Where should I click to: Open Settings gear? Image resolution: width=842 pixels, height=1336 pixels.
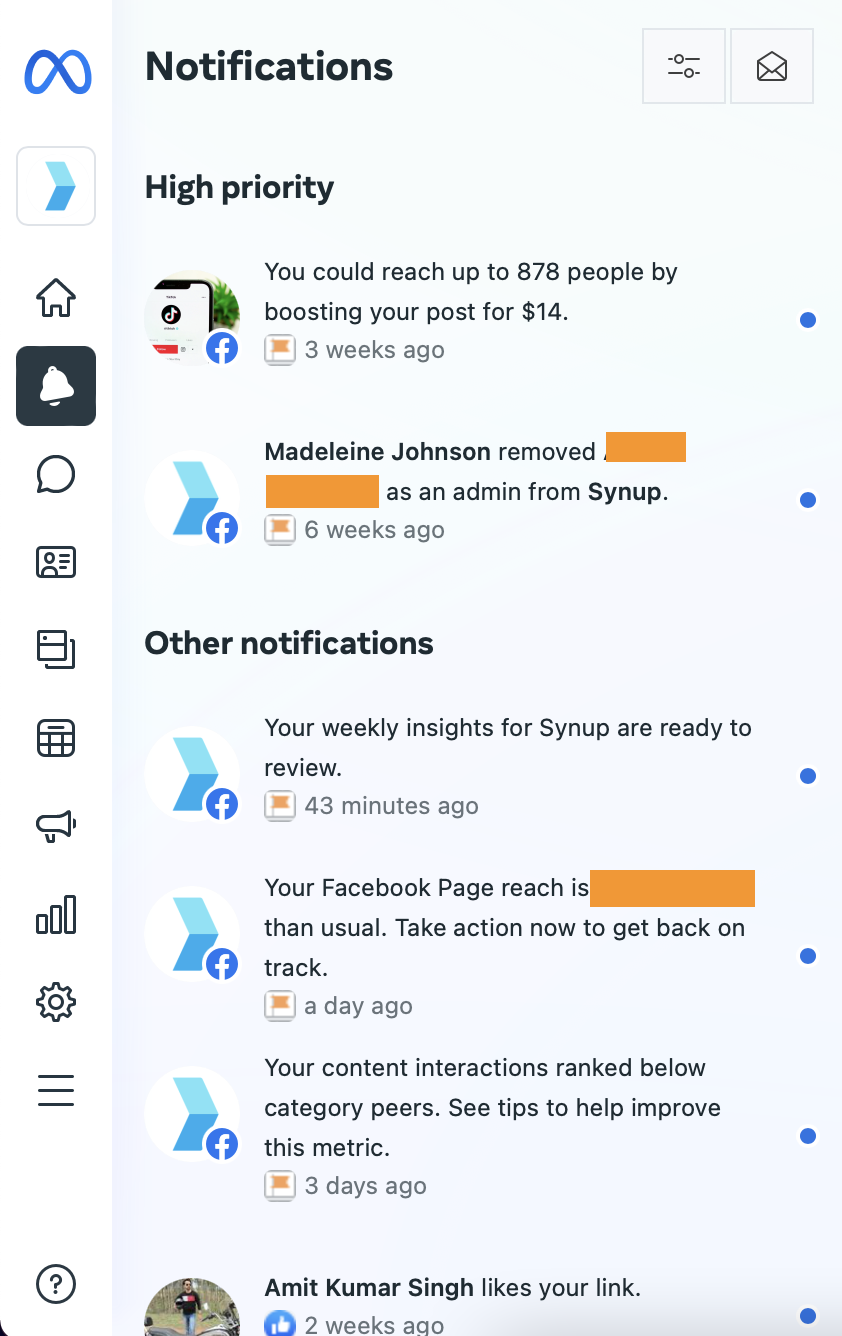point(56,1002)
